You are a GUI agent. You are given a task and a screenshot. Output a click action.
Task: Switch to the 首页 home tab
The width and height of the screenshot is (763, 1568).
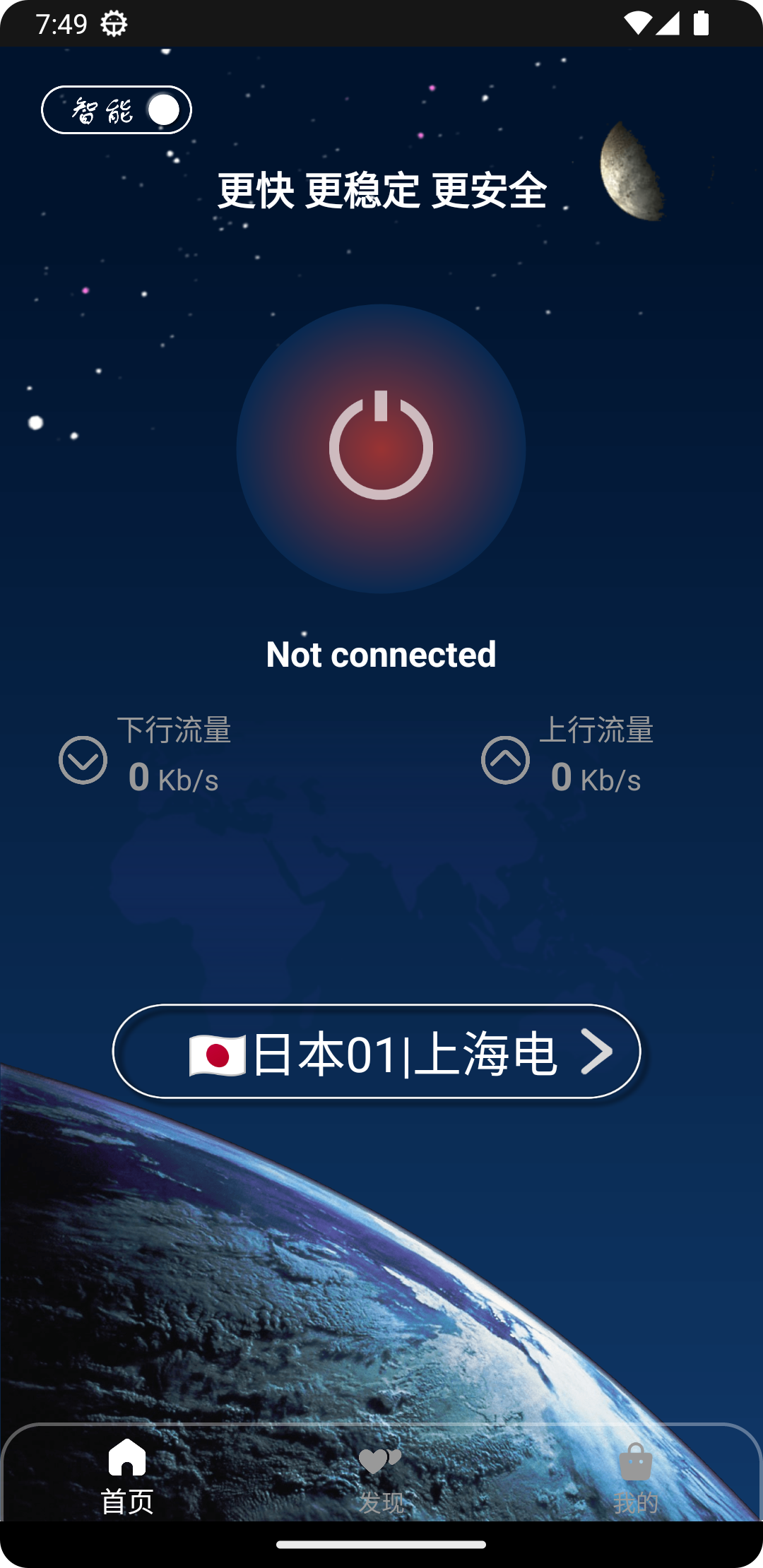(x=127, y=1475)
